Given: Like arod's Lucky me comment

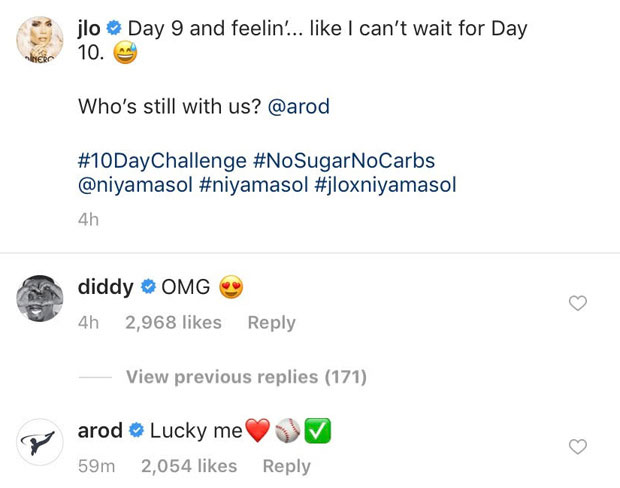Looking at the screenshot, I should 577,446.
